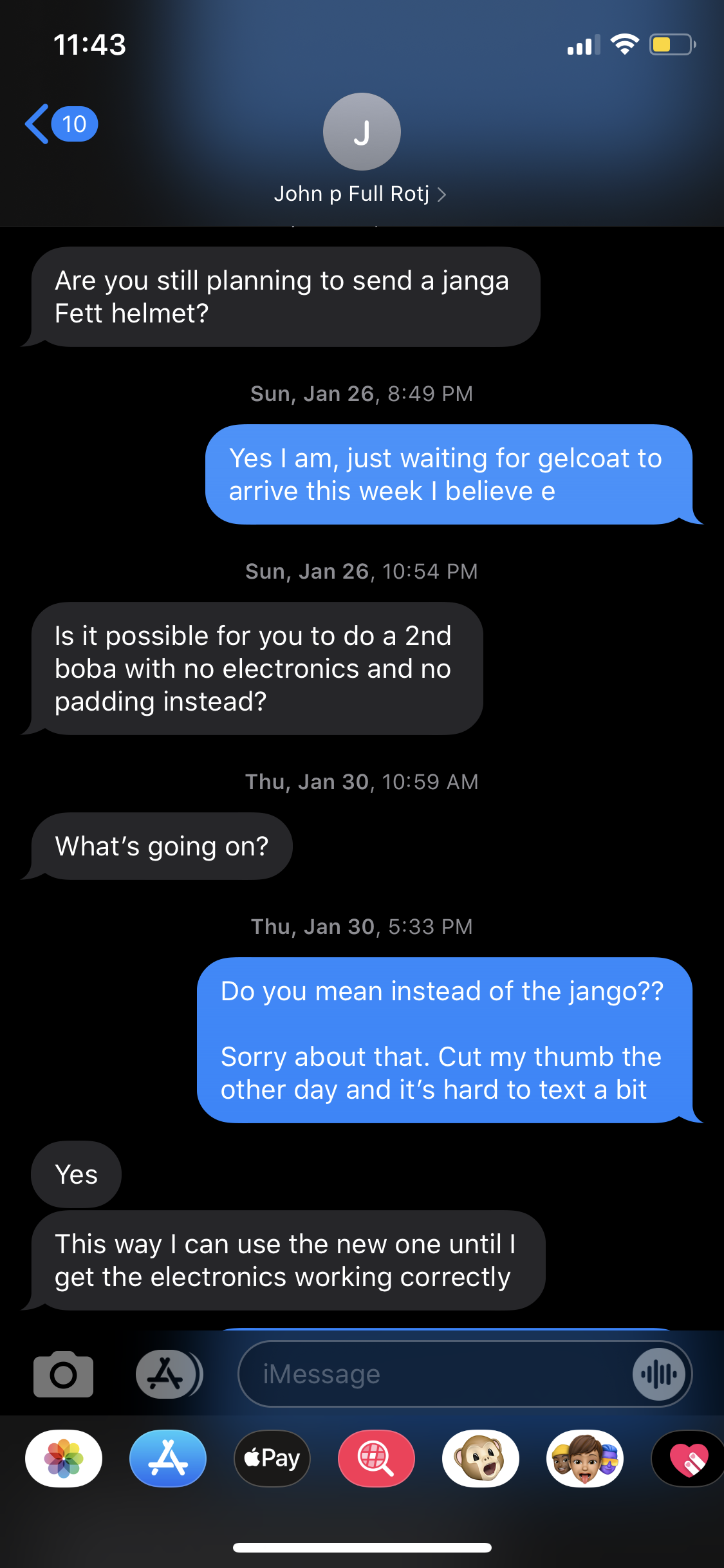This screenshot has height=1568, width=724.
Task: Open Apple Pay in the app drawer
Action: coord(272,1459)
